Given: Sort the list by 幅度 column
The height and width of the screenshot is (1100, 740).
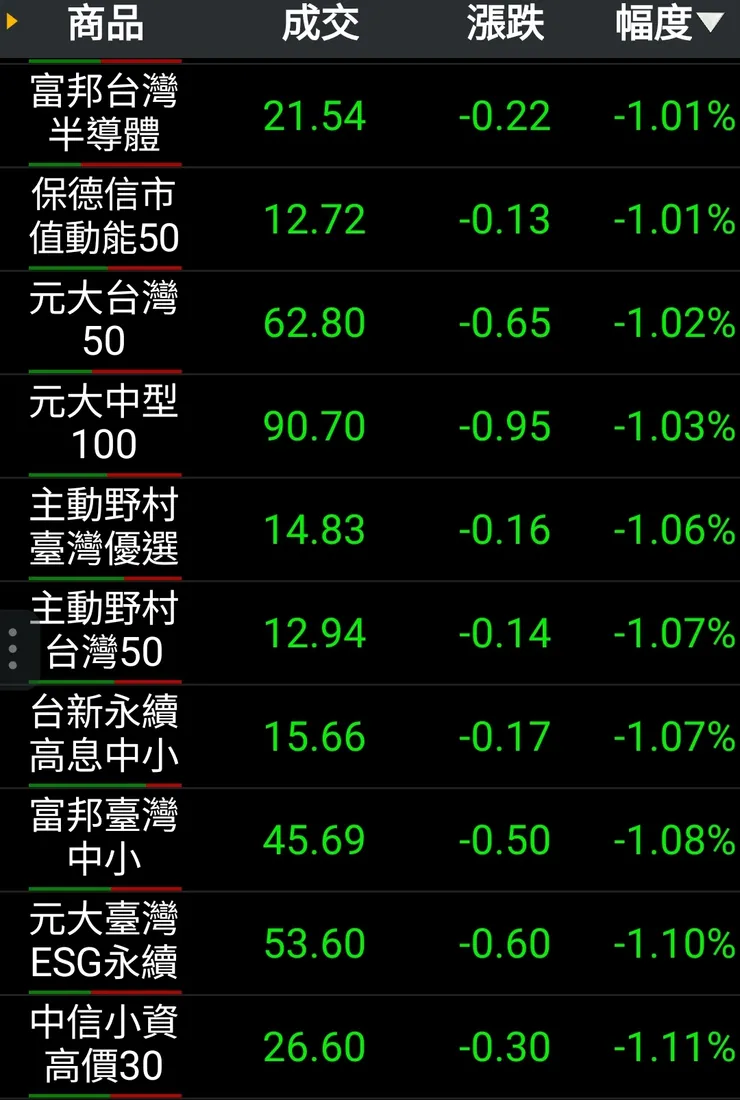Looking at the screenshot, I should point(668,25).
